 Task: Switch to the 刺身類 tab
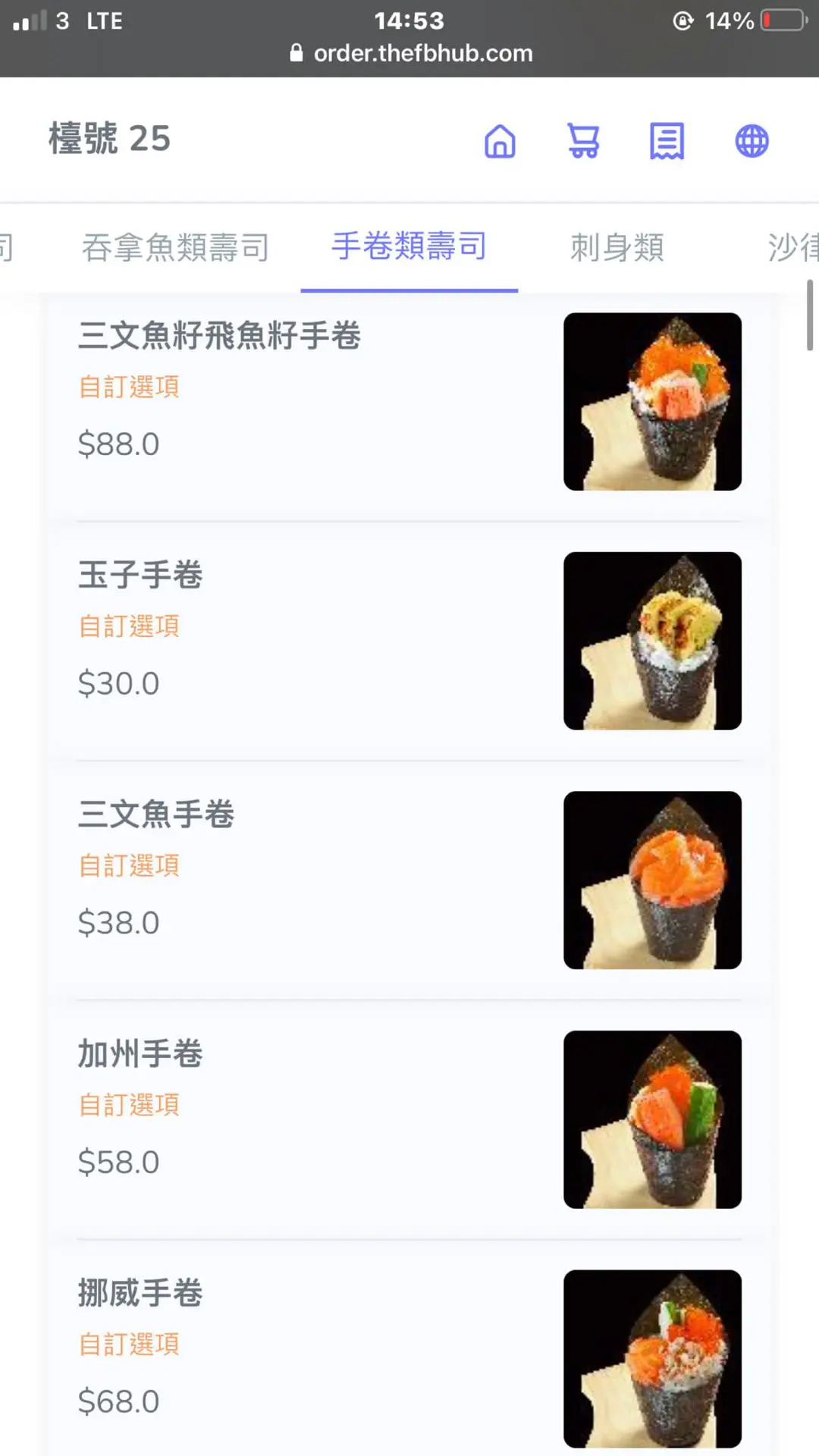[617, 247]
